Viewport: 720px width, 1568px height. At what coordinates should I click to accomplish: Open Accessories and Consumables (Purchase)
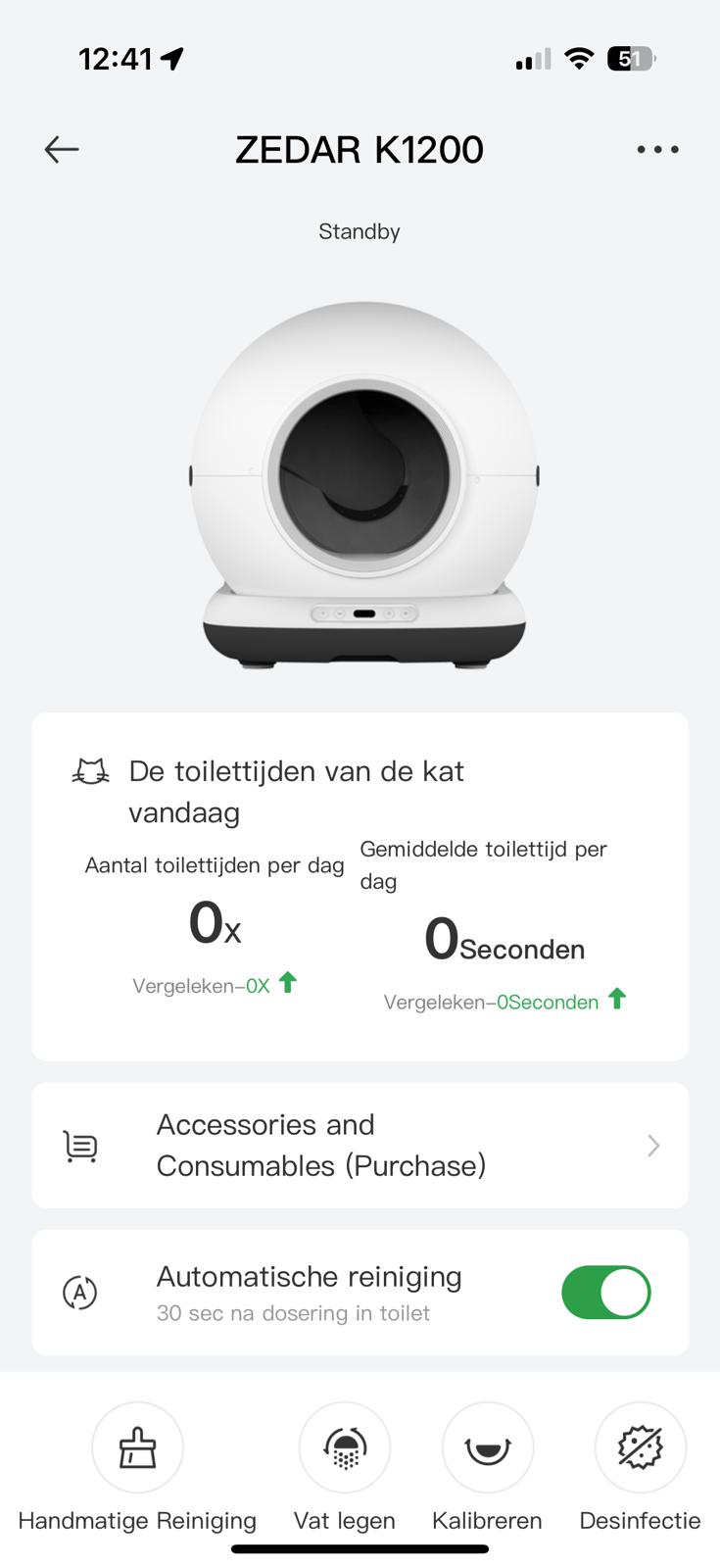coord(360,1146)
